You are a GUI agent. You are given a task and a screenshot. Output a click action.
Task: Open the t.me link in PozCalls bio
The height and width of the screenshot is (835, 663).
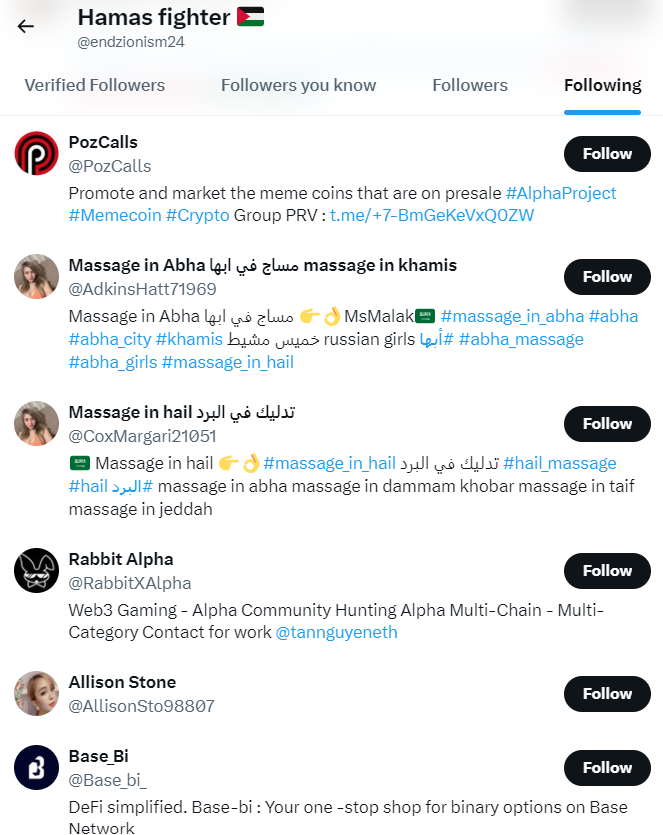pos(432,216)
